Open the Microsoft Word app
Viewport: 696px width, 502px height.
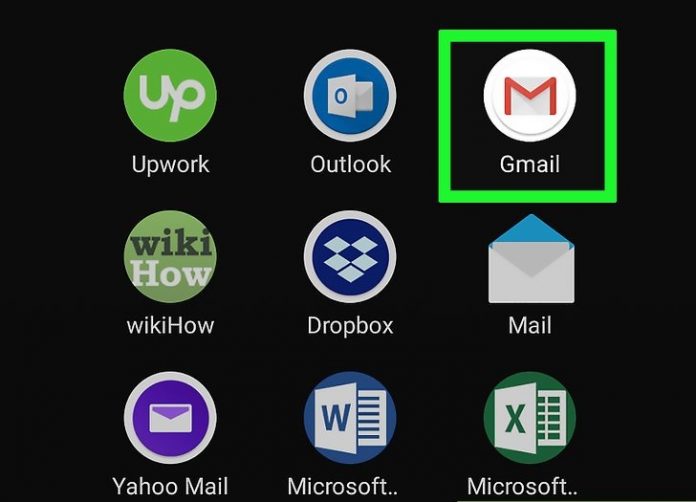349,419
